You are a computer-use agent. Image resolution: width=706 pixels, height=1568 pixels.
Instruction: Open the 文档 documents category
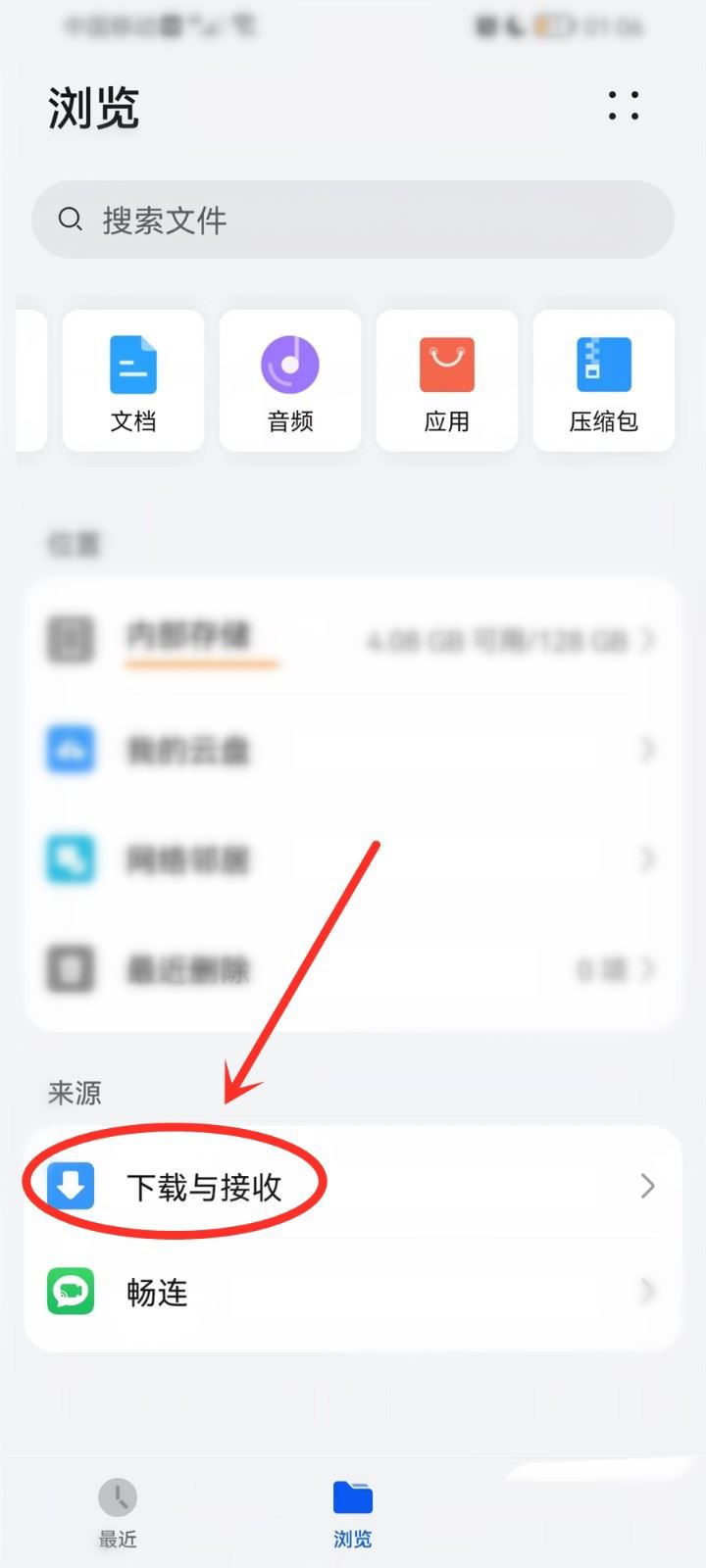[x=133, y=381]
